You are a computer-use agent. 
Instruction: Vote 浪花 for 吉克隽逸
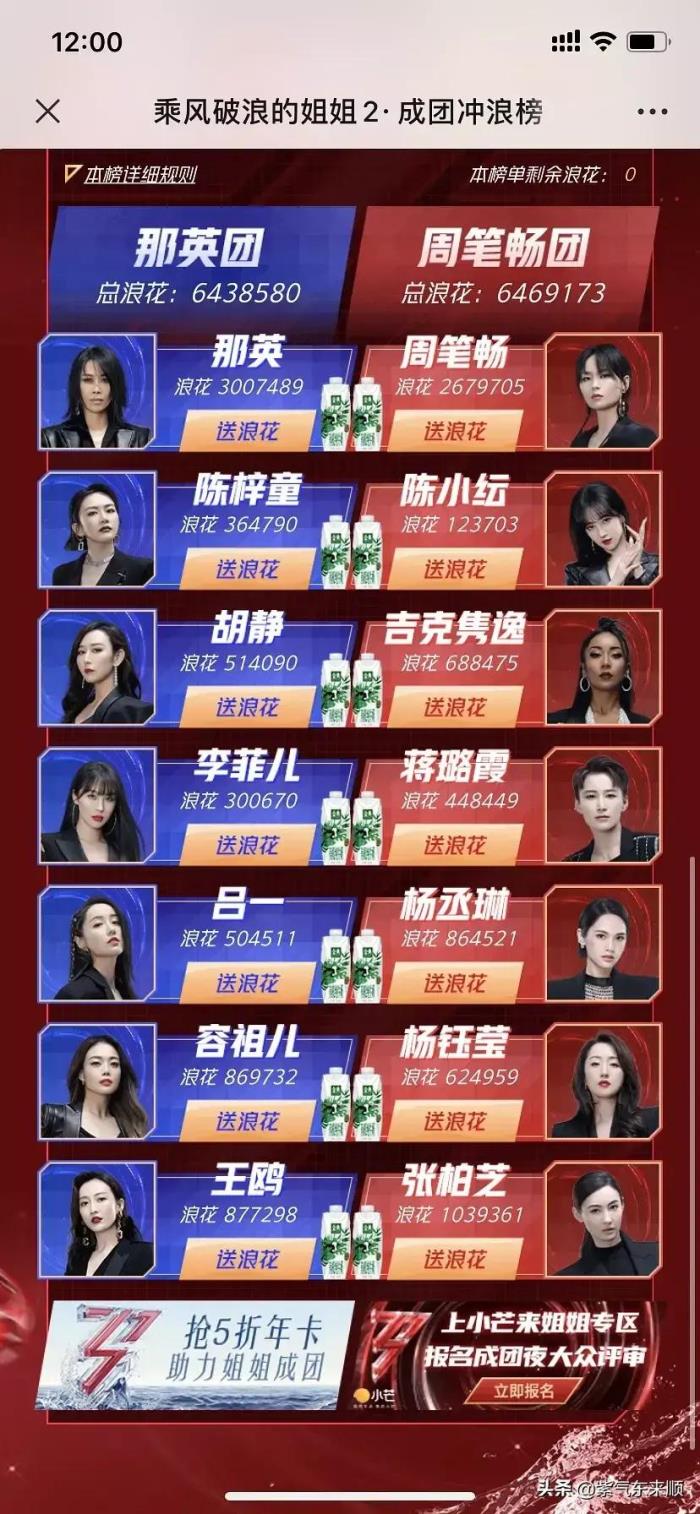click(x=454, y=707)
